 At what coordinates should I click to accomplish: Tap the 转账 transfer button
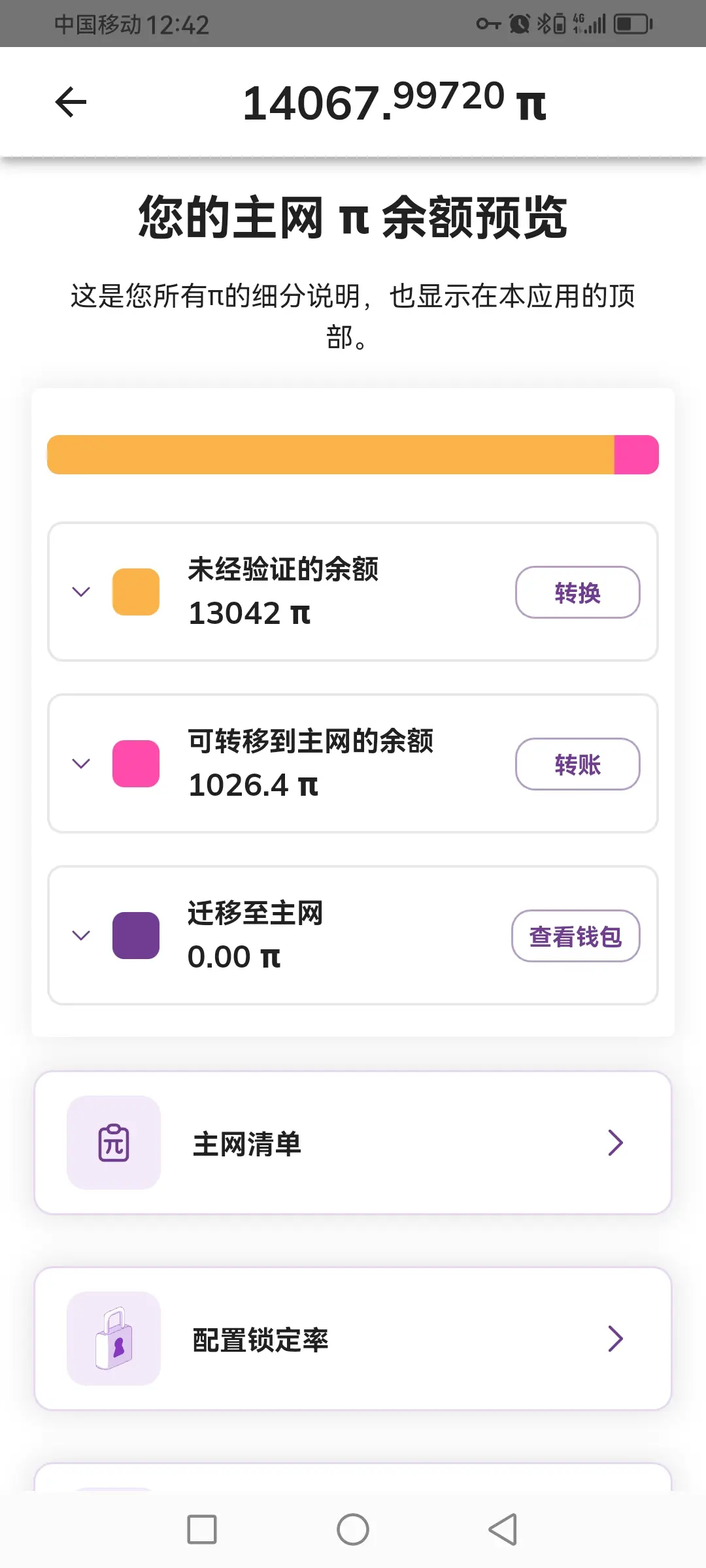pos(577,764)
